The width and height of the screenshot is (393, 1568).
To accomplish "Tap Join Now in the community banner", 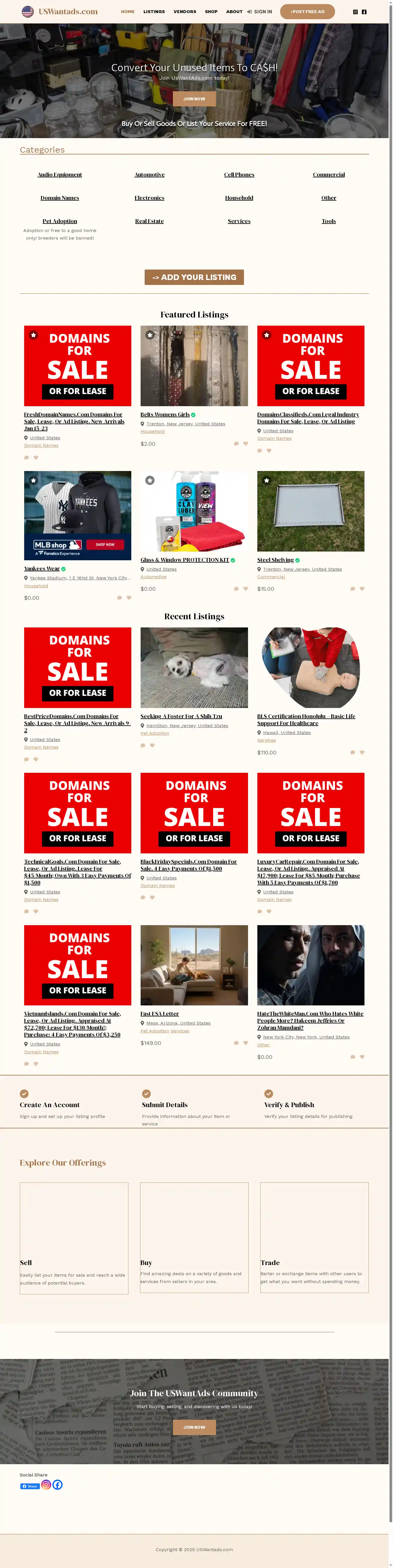I will [194, 1427].
